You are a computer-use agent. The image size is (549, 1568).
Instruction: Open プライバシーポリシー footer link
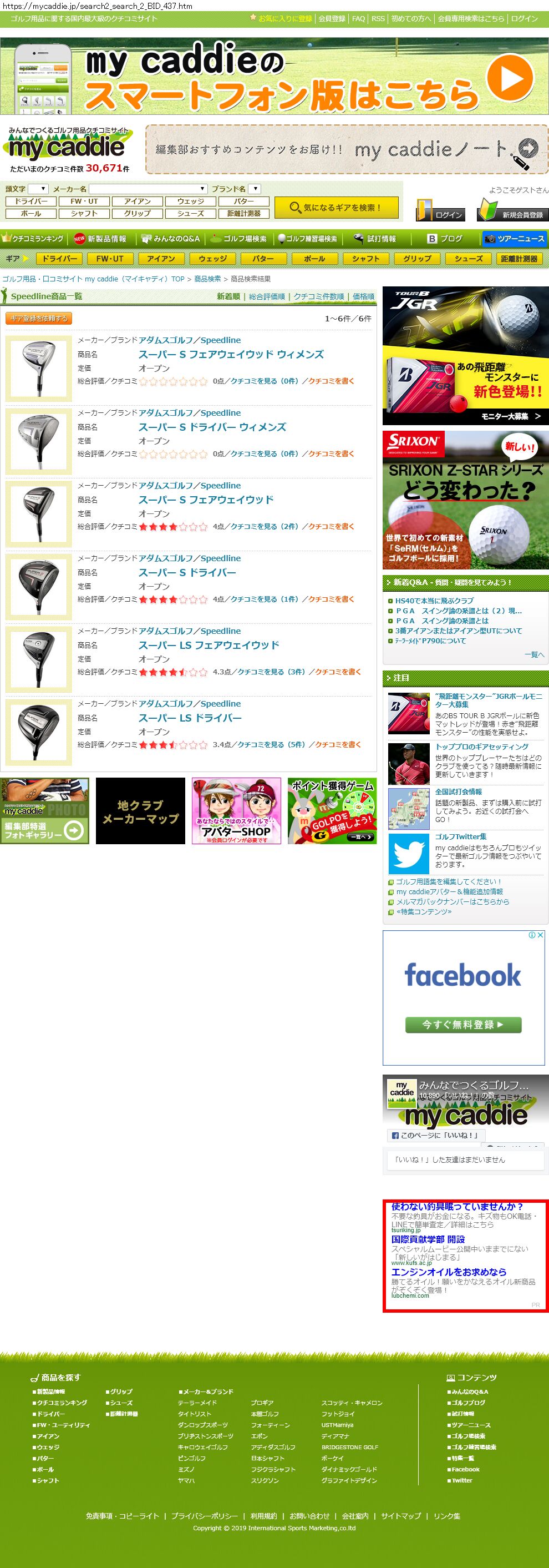204,1516
